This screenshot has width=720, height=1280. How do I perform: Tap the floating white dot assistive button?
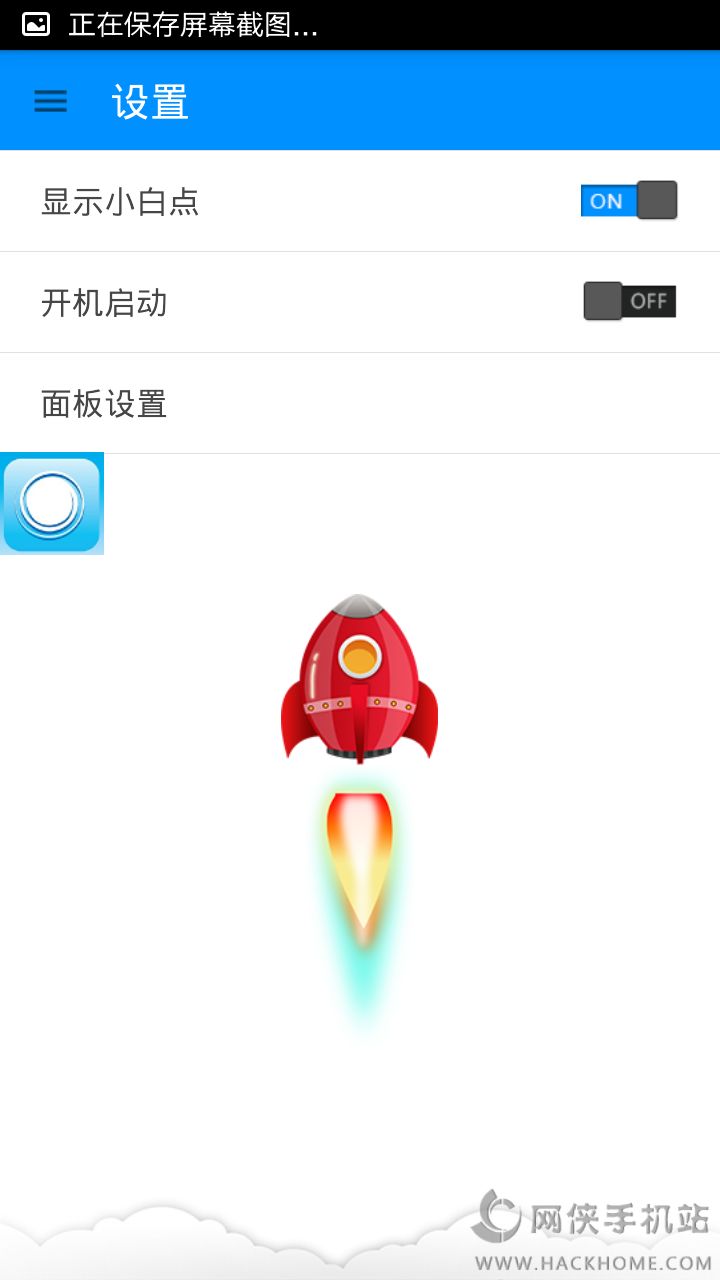(52, 504)
